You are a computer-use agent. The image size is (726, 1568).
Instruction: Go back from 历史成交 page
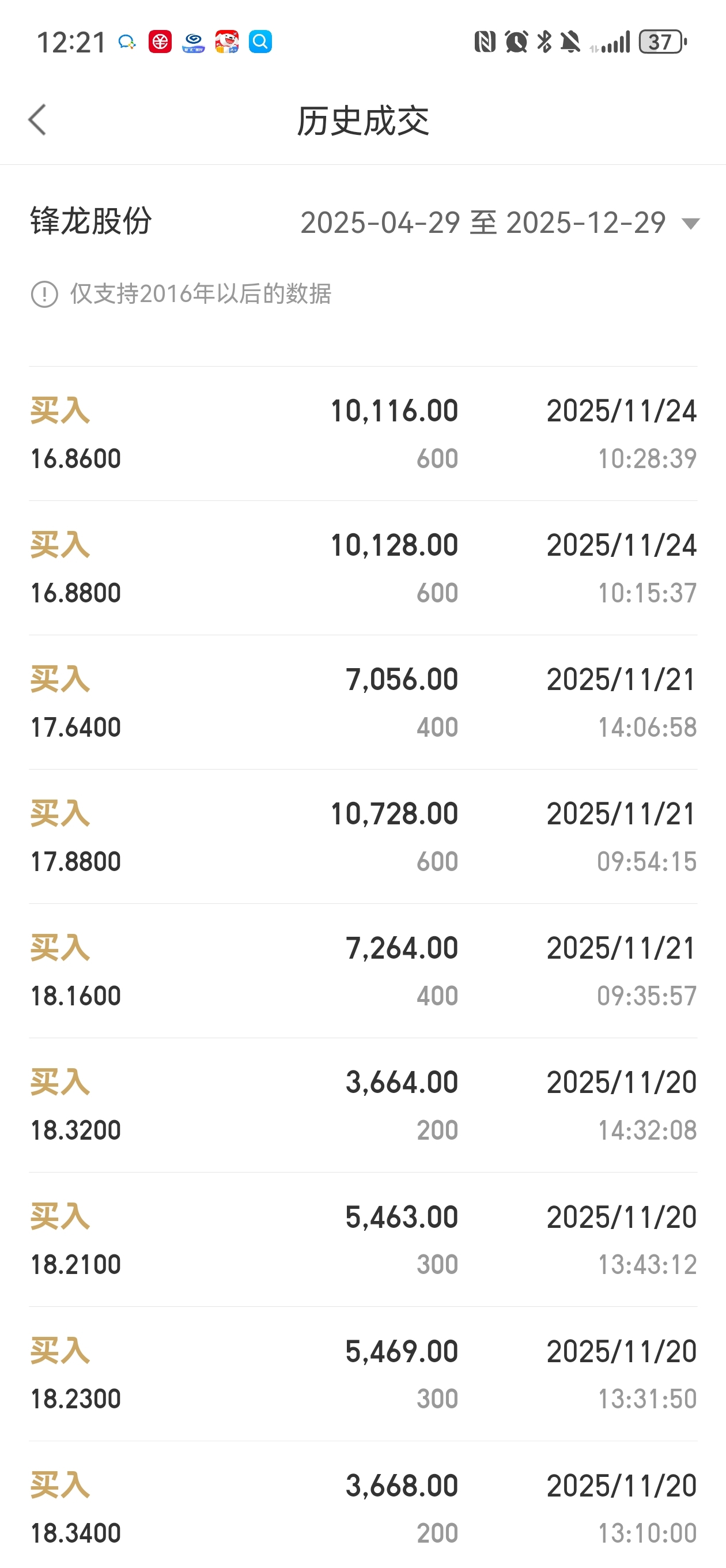click(37, 120)
